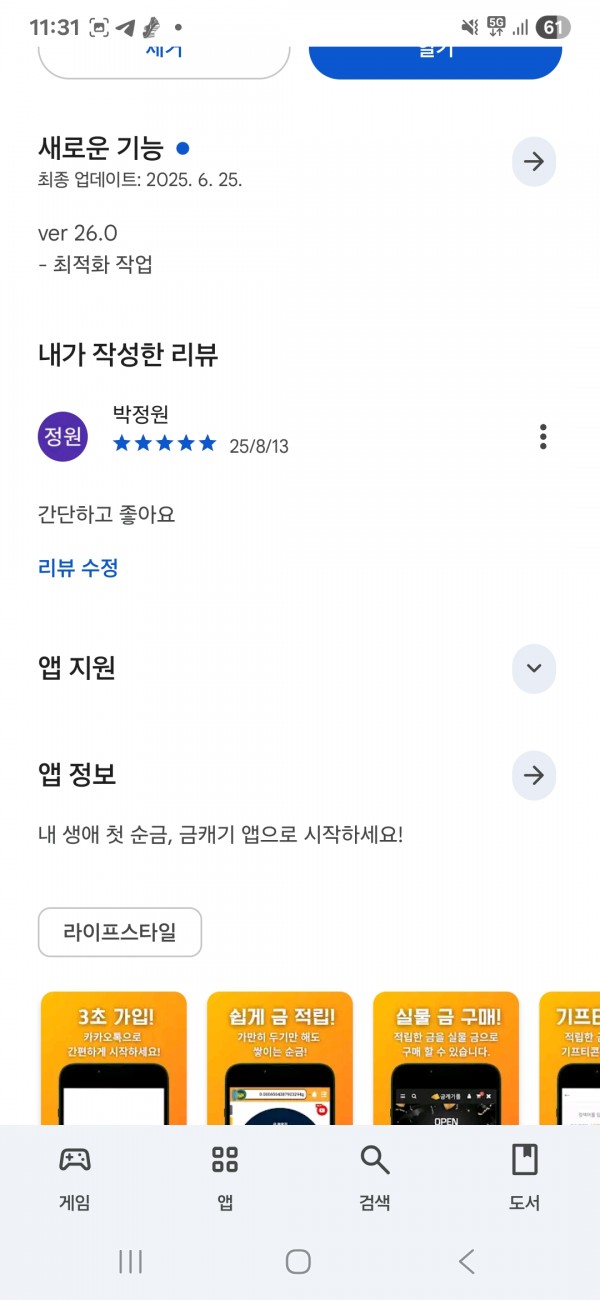Screen dimensions: 600x1300
Task: Tap the 리뷰 수정 link
Action: pyautogui.click(x=78, y=568)
